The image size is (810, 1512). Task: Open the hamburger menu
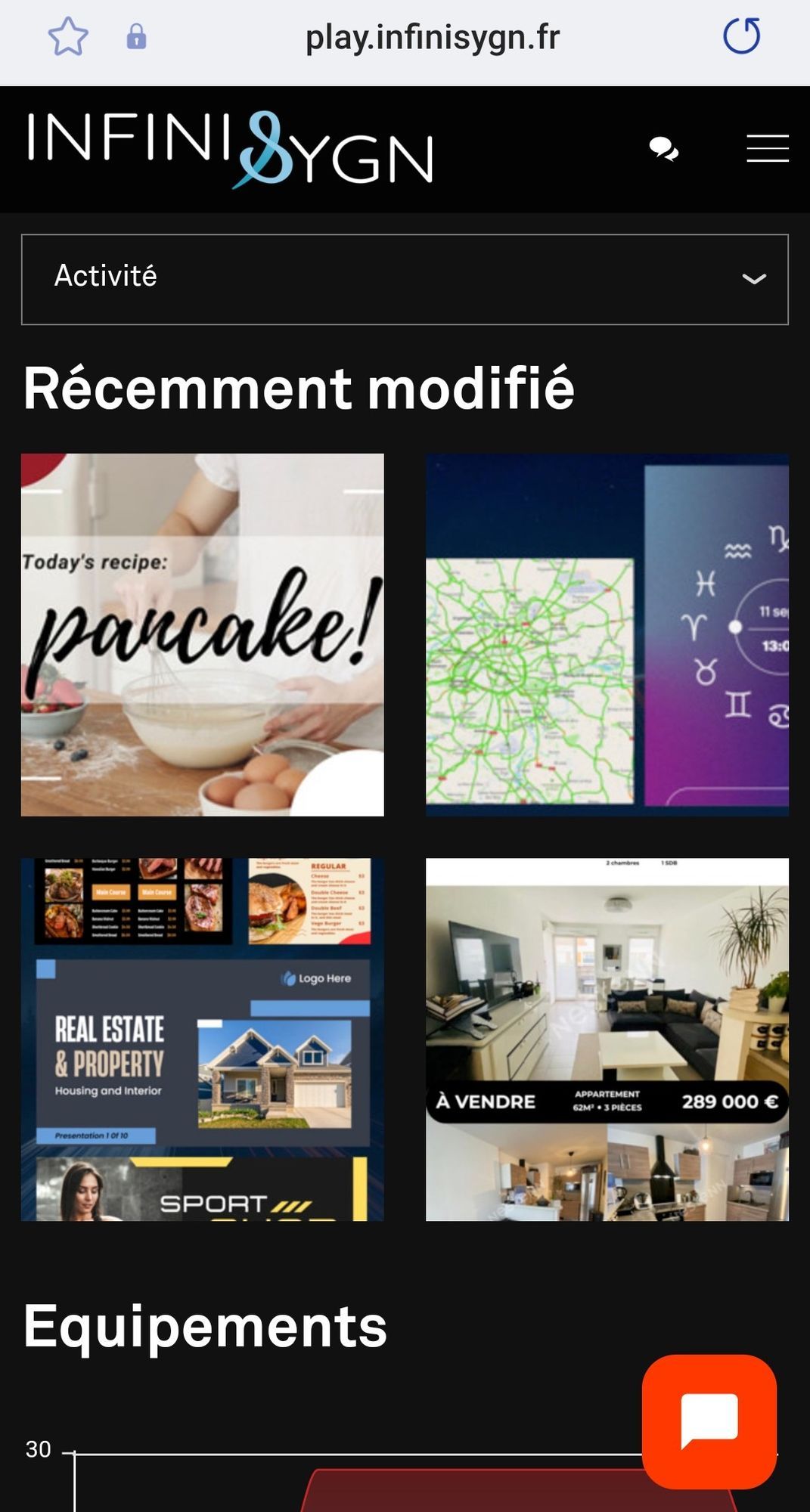click(x=767, y=148)
